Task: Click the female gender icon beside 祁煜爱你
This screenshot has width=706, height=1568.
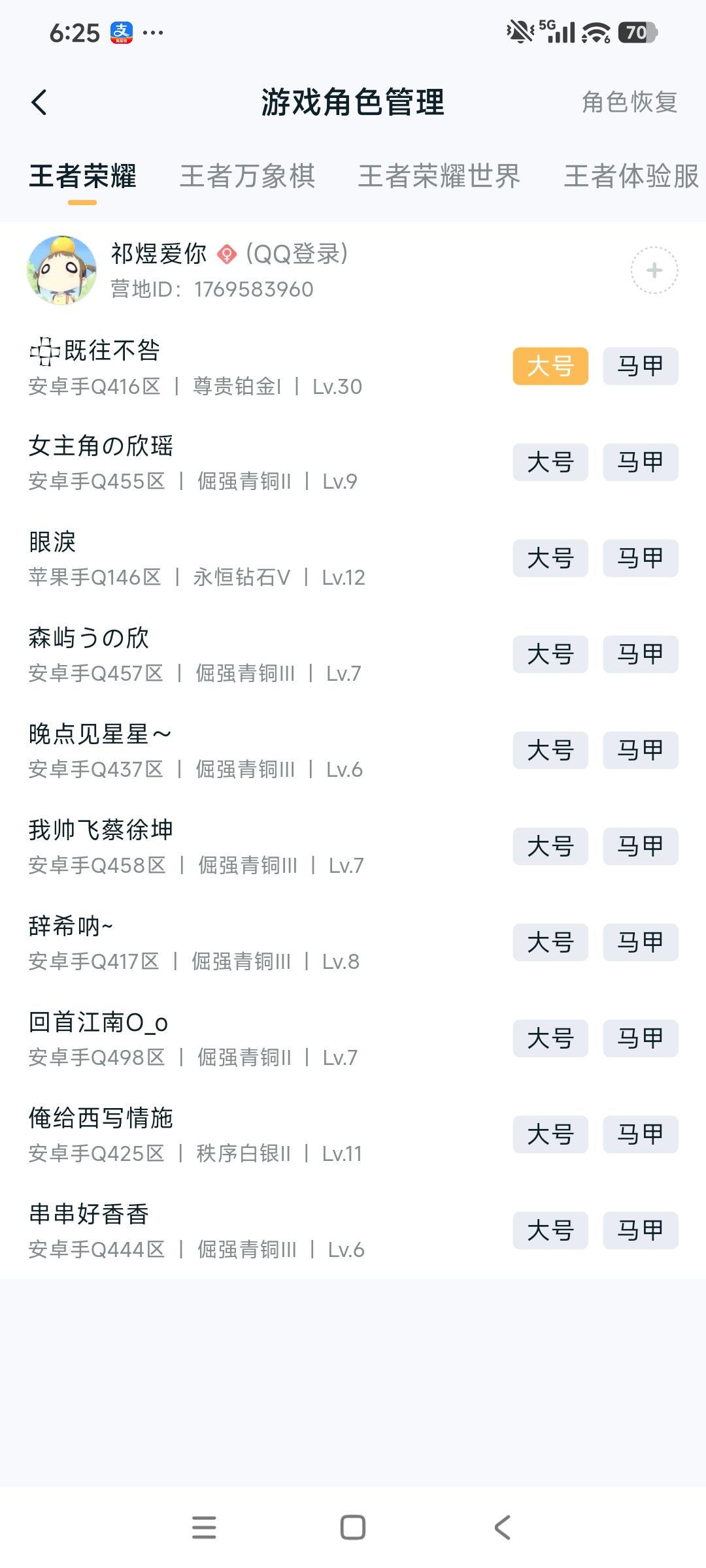Action: (x=226, y=255)
